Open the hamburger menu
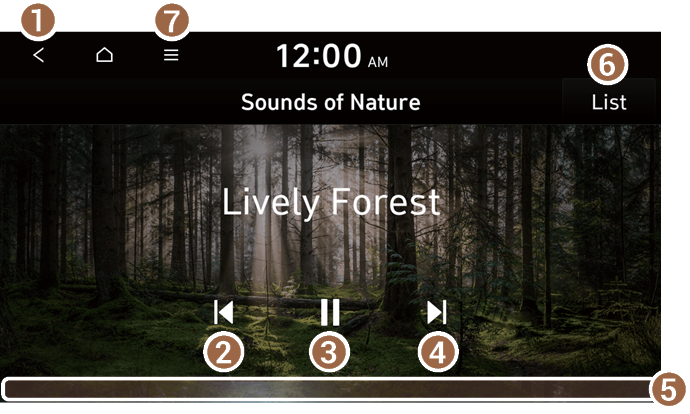 (171, 56)
